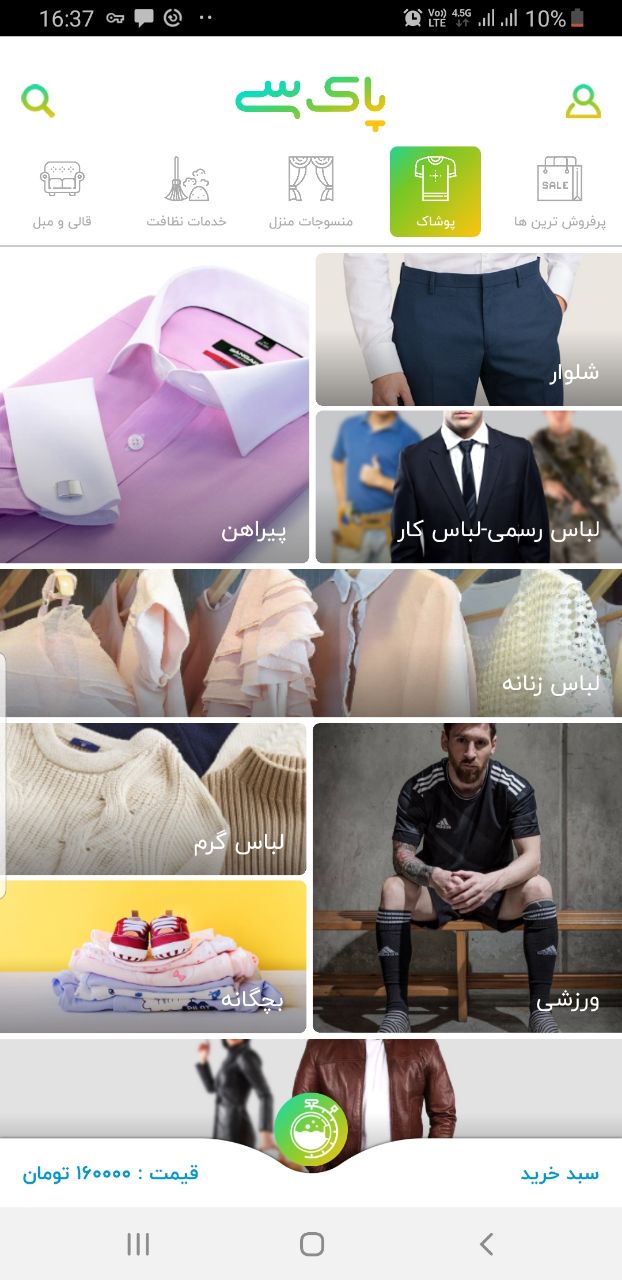Open the search magnifier icon
The height and width of the screenshot is (1280, 622).
coord(38,100)
